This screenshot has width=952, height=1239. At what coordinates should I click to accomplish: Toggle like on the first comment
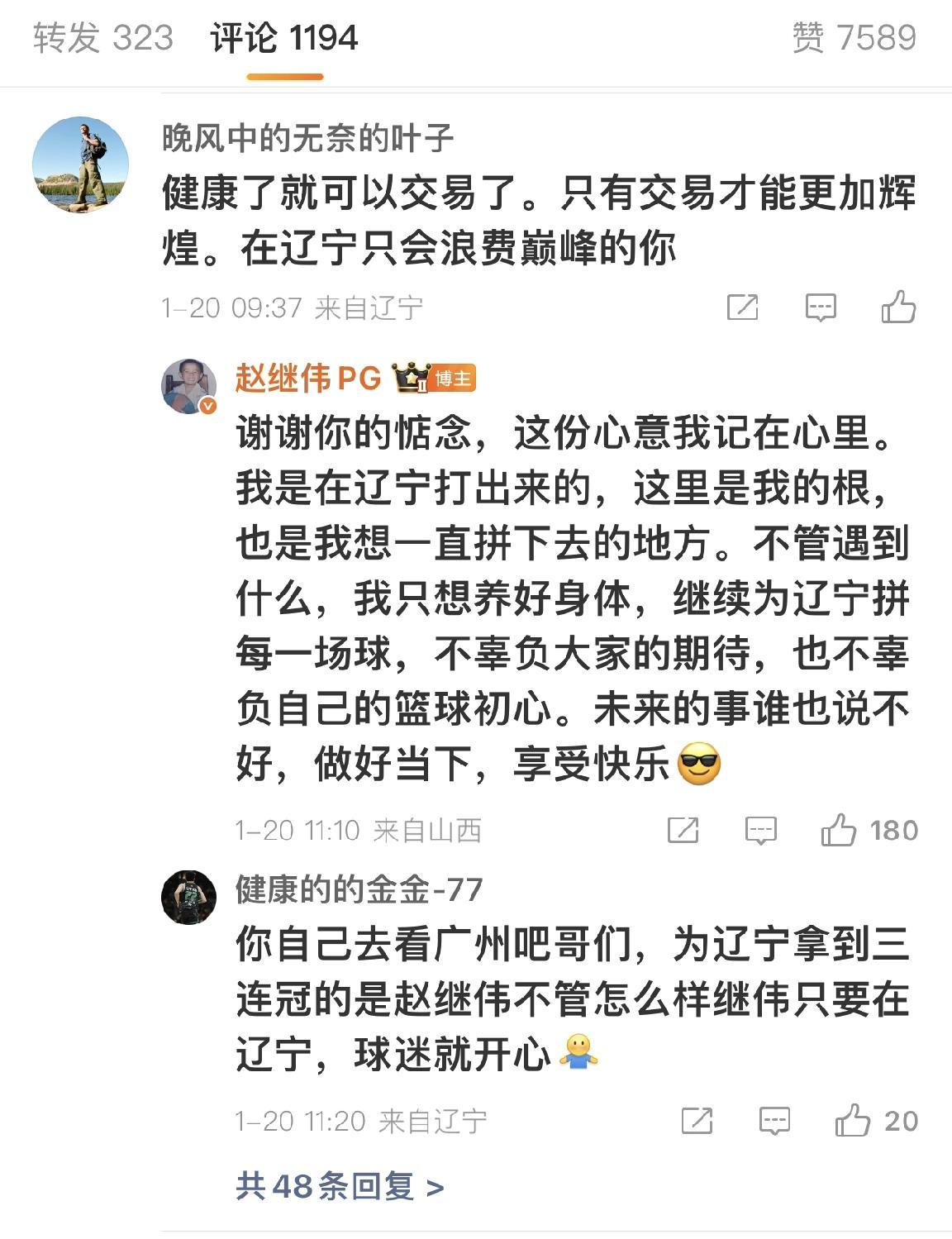click(897, 306)
